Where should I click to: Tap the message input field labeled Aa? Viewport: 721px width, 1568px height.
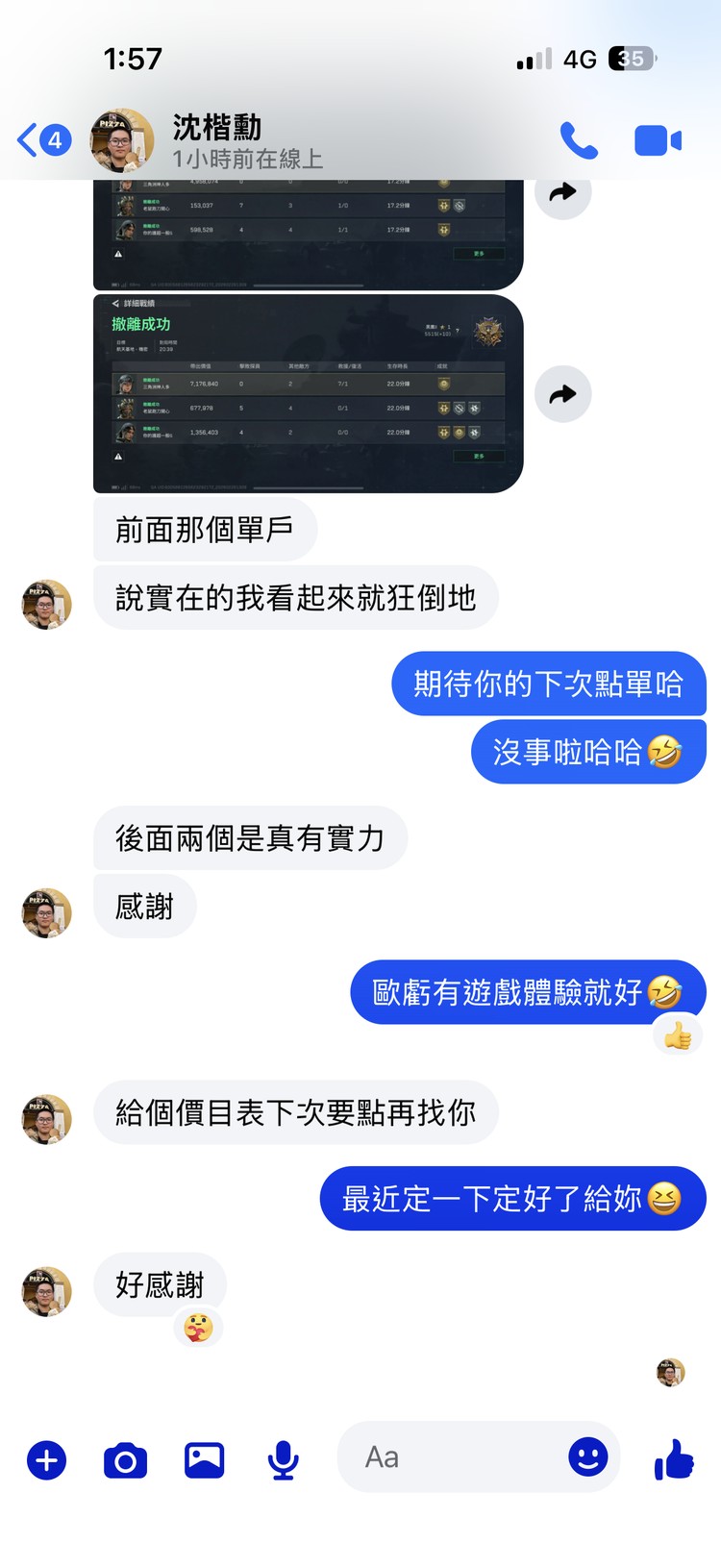433,1456
